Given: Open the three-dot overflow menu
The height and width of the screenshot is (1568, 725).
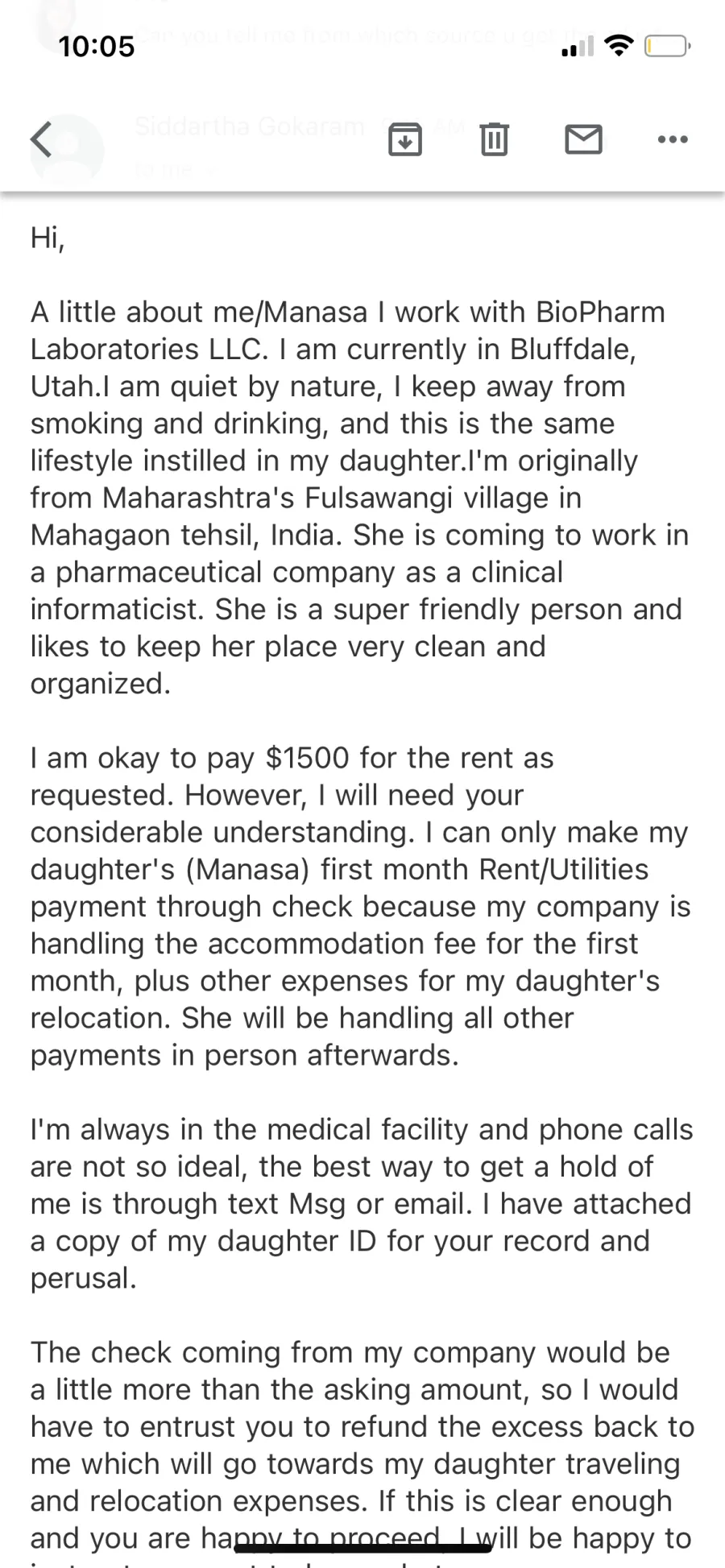Looking at the screenshot, I should [673, 140].
